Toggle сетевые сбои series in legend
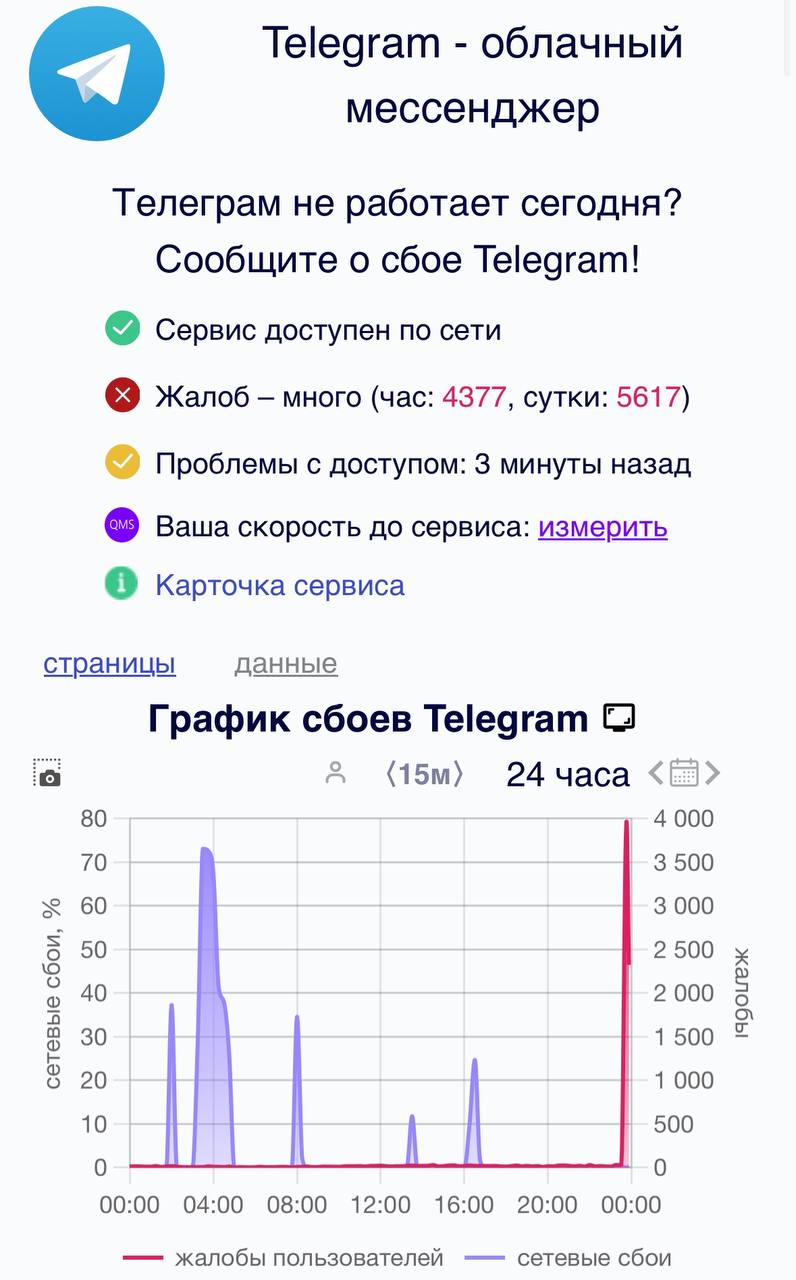 580,1258
